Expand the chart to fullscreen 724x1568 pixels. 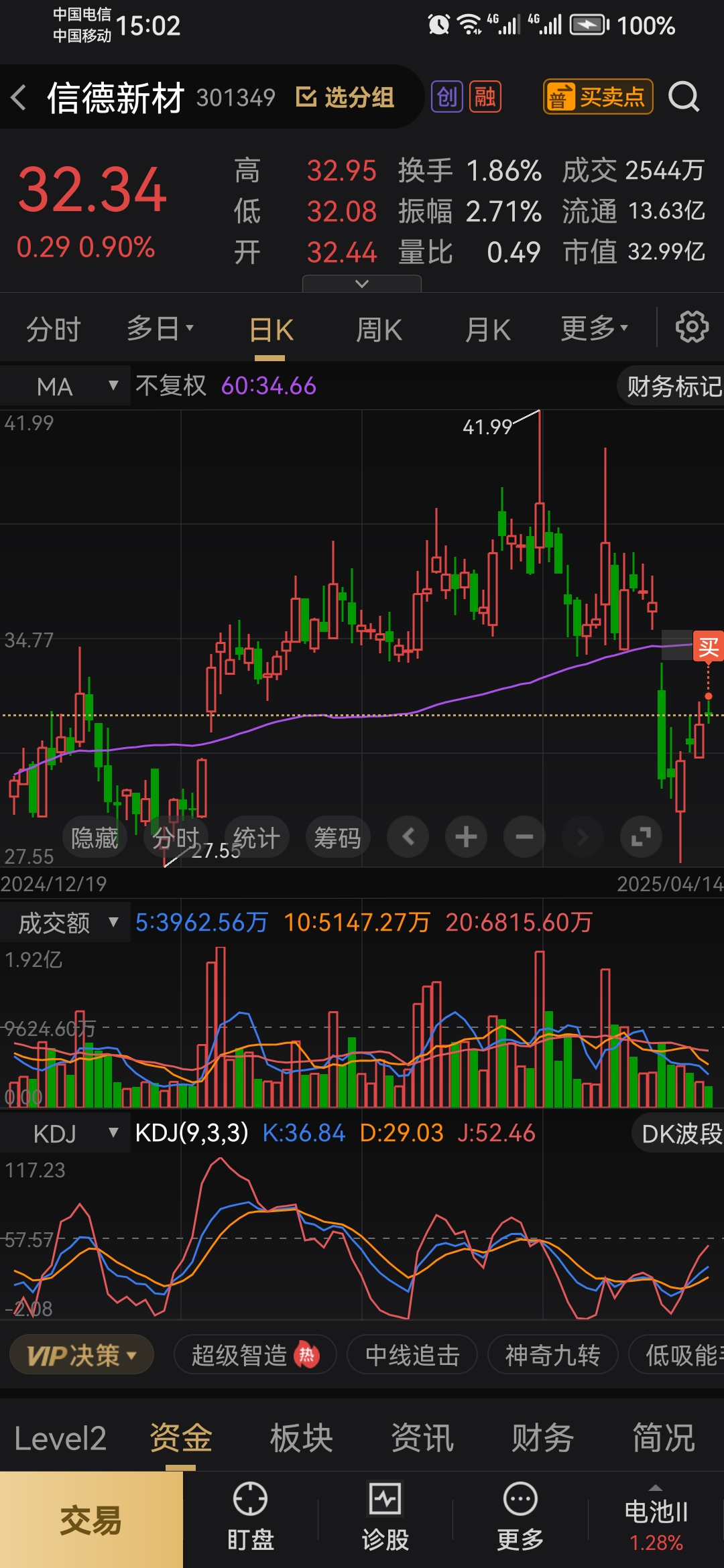pos(641,836)
